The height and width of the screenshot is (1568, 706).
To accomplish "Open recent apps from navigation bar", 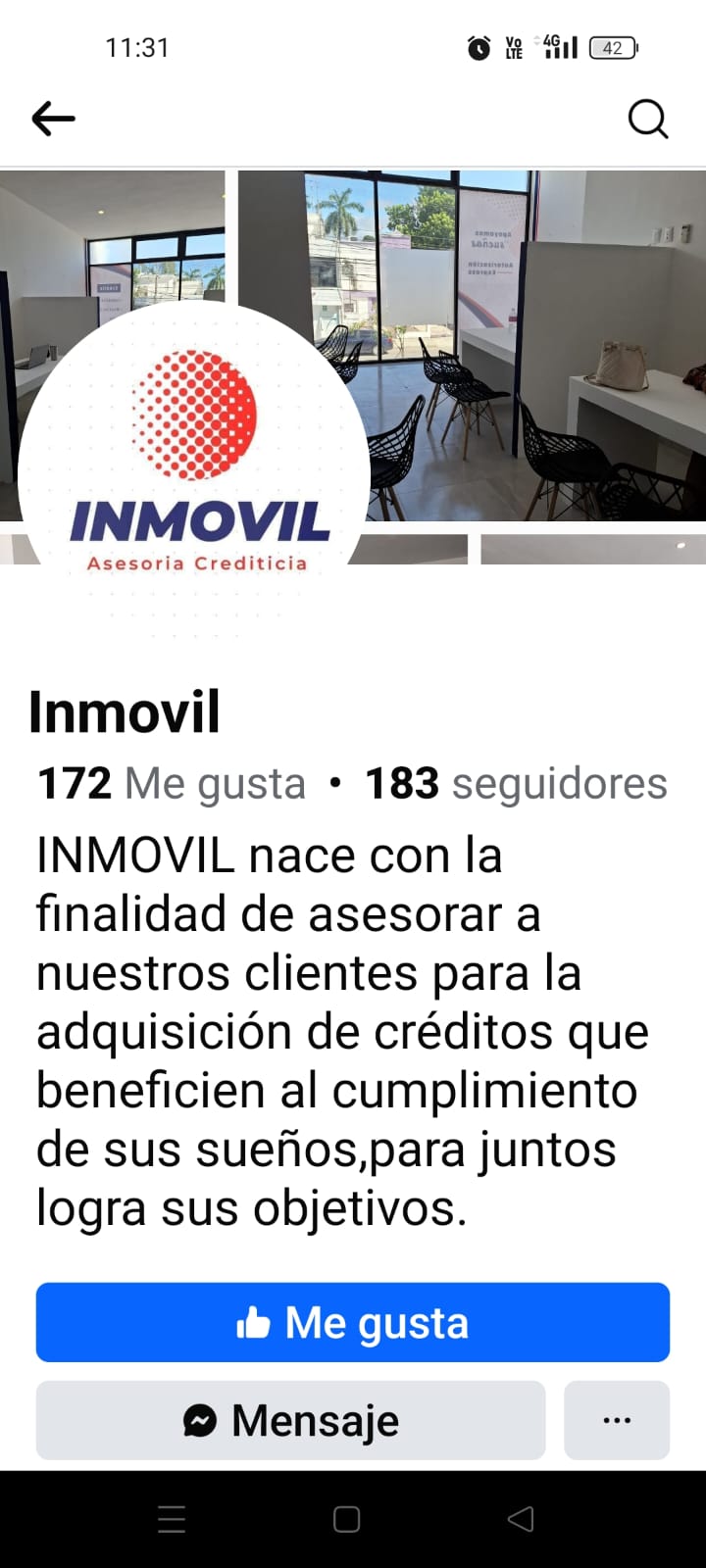I will (172, 1519).
